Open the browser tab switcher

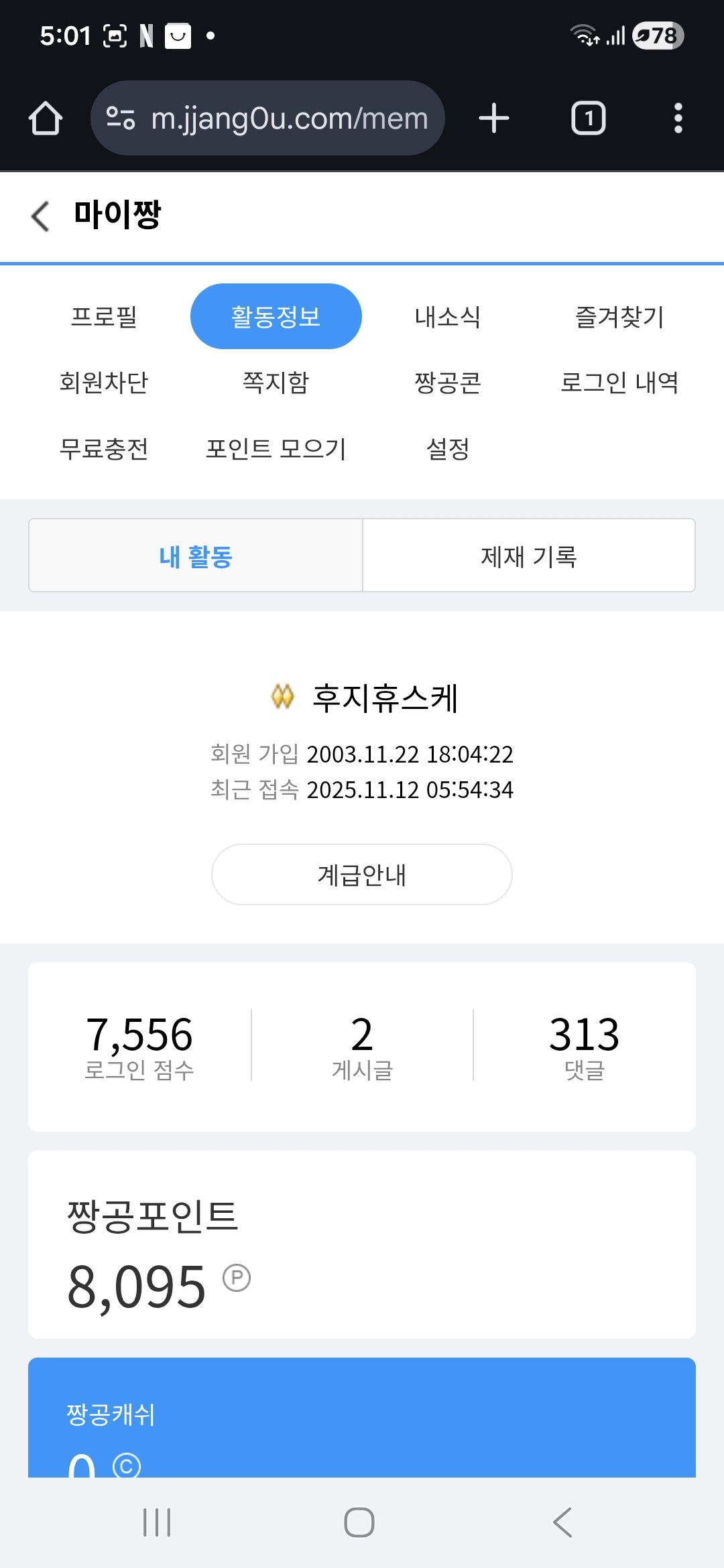pyautogui.click(x=588, y=119)
